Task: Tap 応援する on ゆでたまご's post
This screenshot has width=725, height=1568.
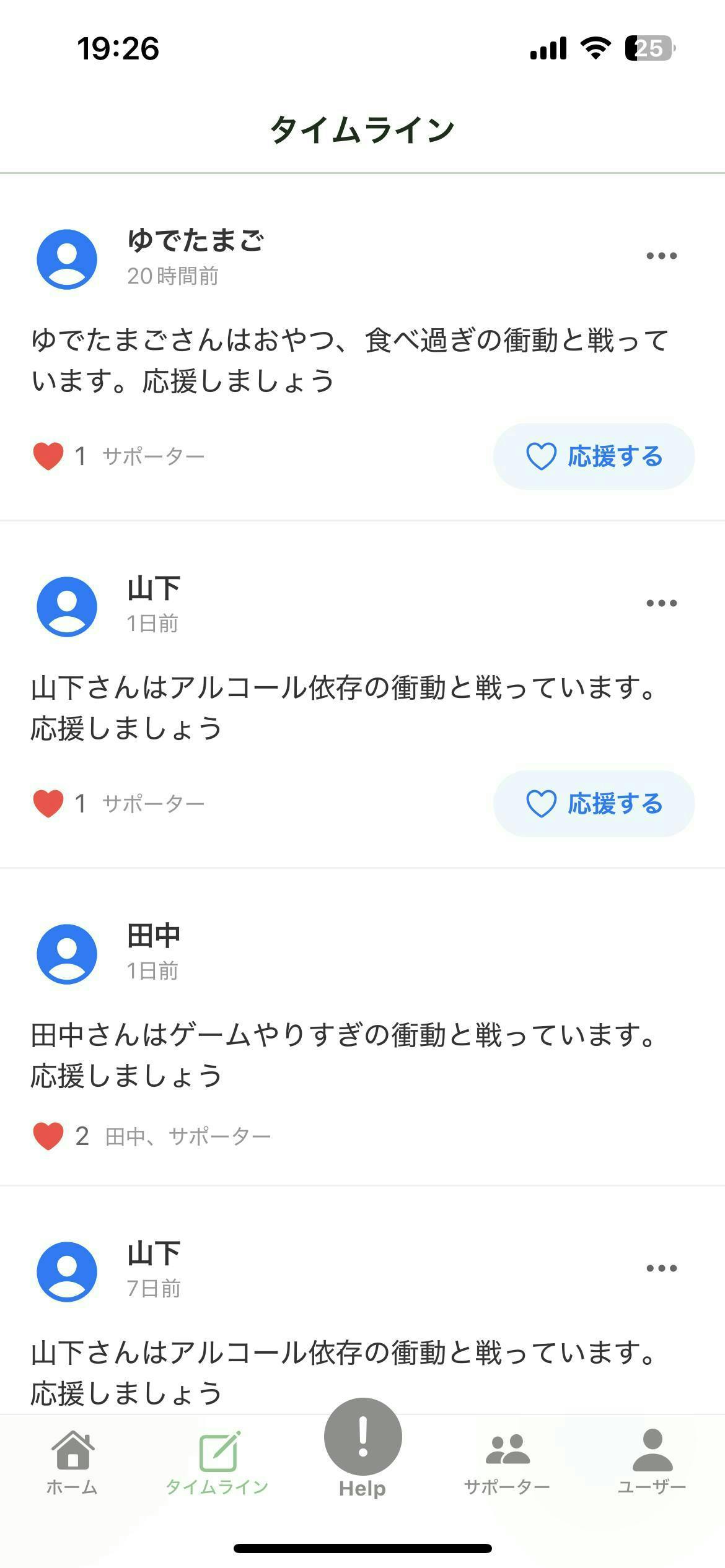Action: [594, 456]
